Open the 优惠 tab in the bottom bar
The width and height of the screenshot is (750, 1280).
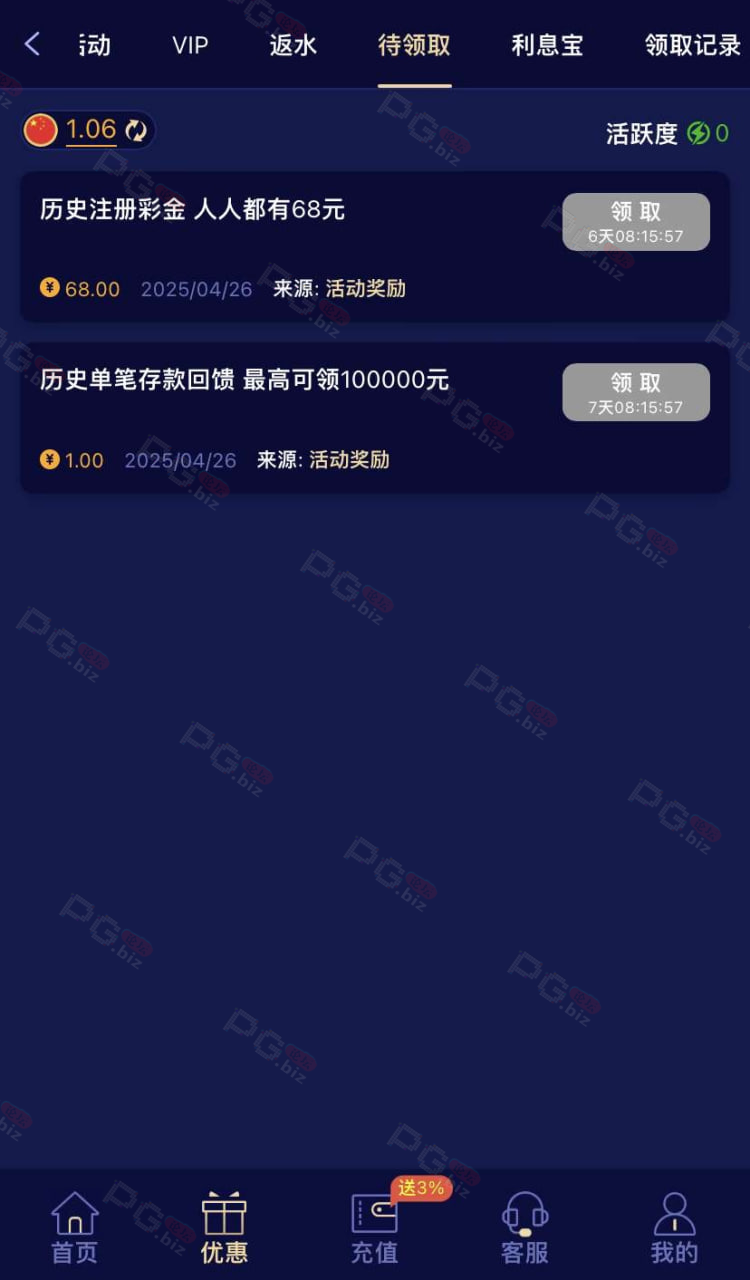pyautogui.click(x=224, y=1228)
